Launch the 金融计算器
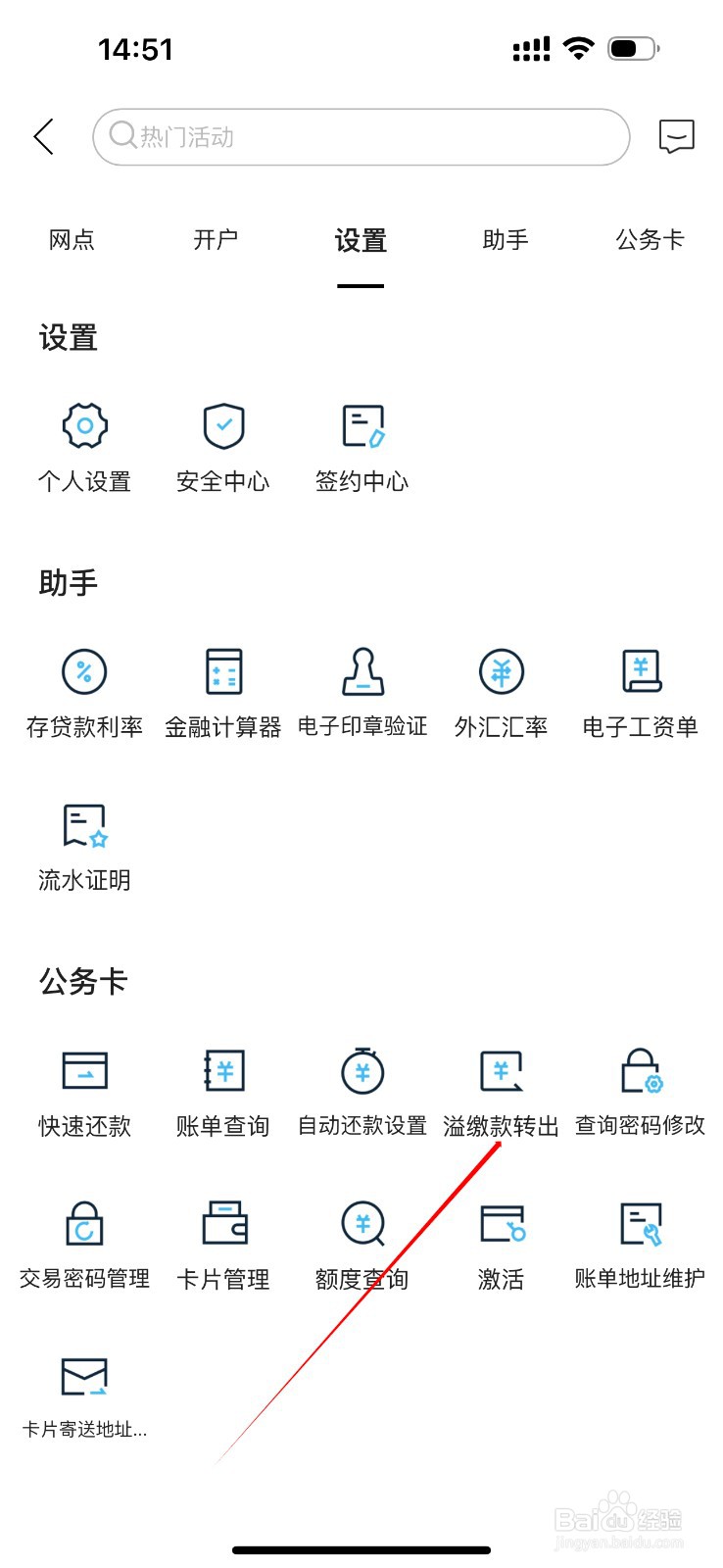The width and height of the screenshot is (723, 1568). tap(223, 693)
